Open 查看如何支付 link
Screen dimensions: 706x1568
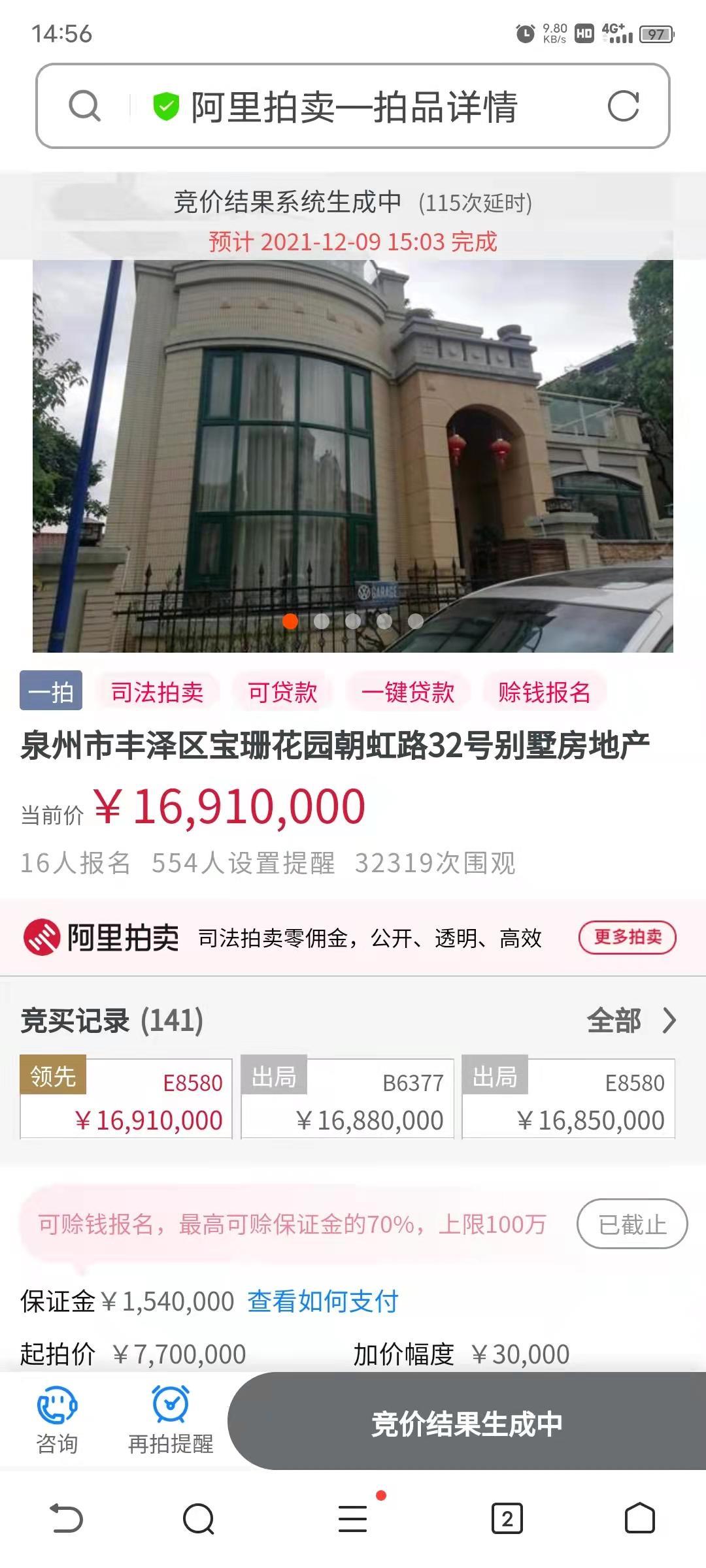point(322,1301)
